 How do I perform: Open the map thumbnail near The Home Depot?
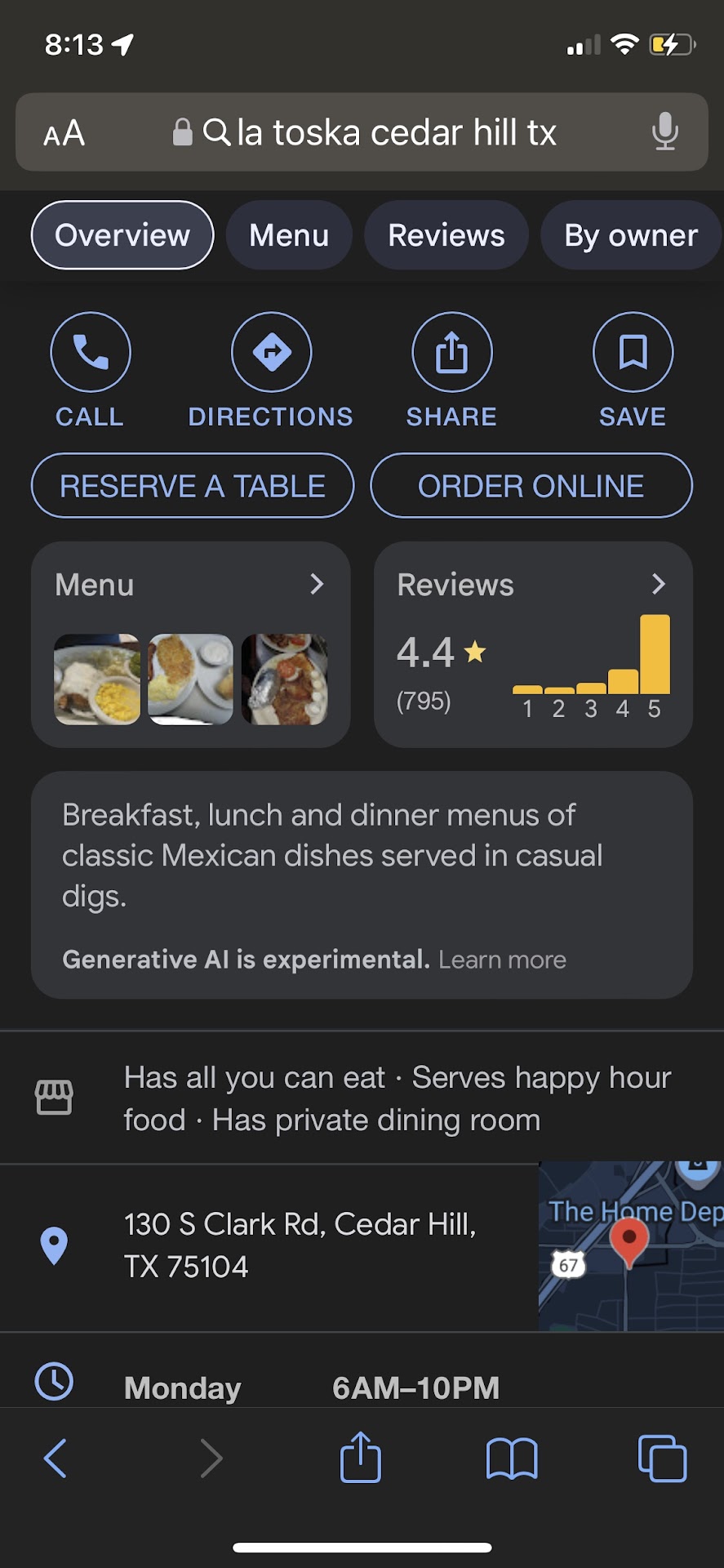[x=630, y=1247]
